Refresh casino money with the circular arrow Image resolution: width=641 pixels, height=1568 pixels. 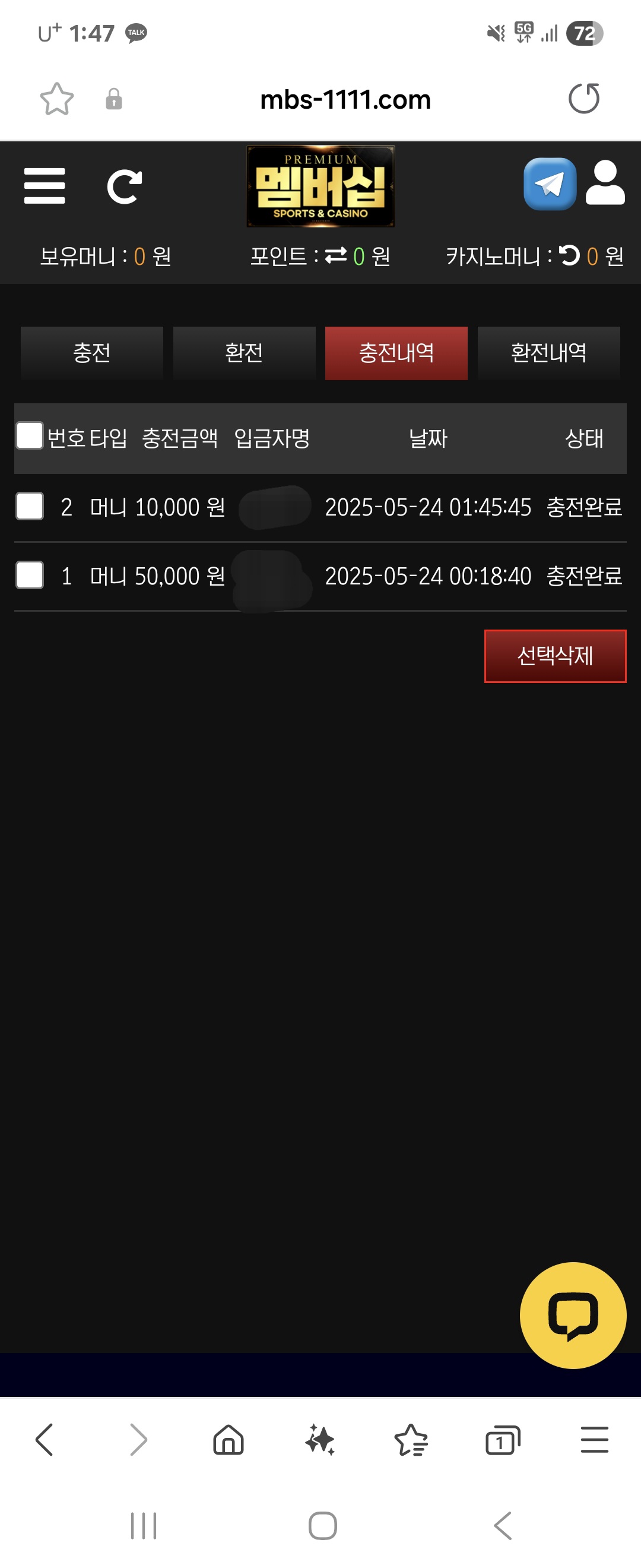tap(569, 255)
